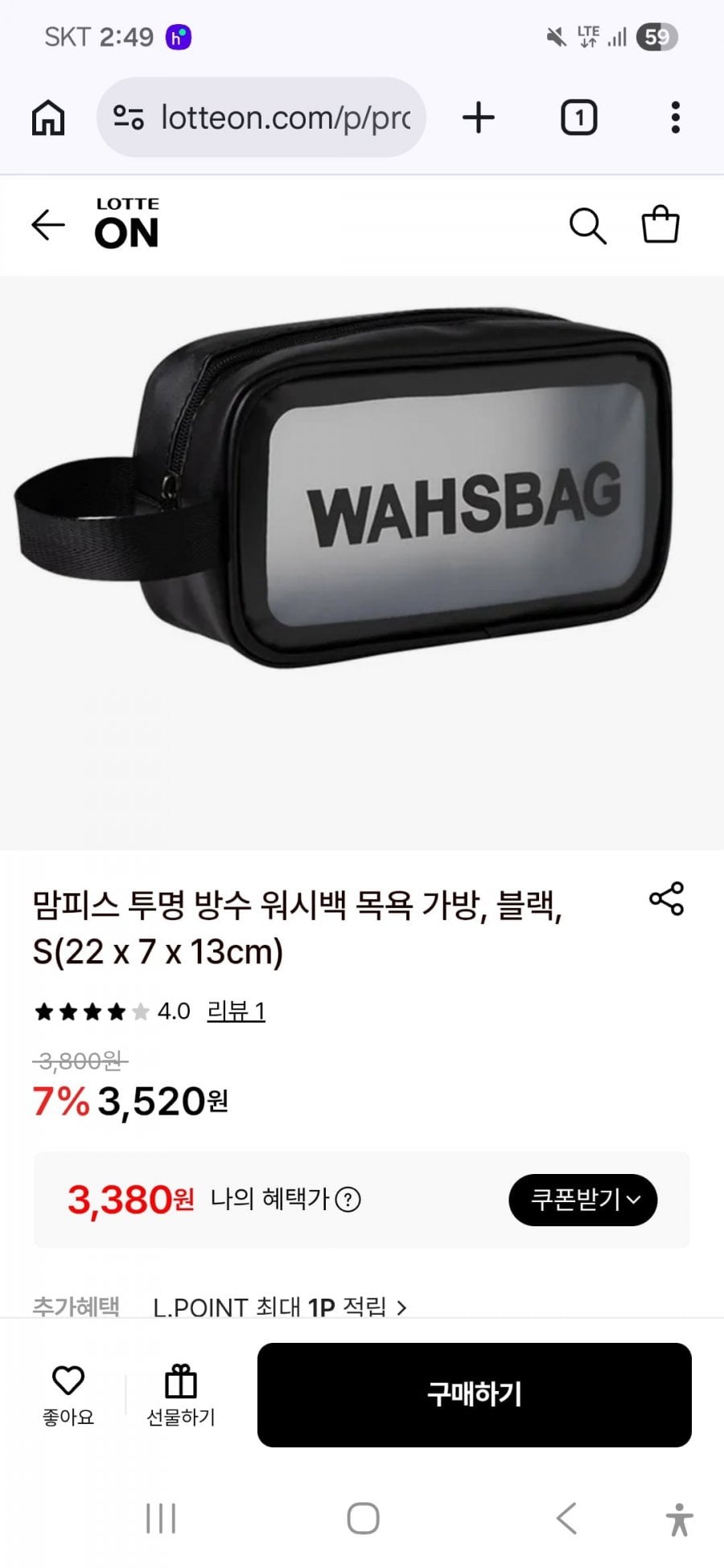Viewport: 724px width, 1568px height.
Task: Open the tab switcher showing 1
Action: pos(578,118)
